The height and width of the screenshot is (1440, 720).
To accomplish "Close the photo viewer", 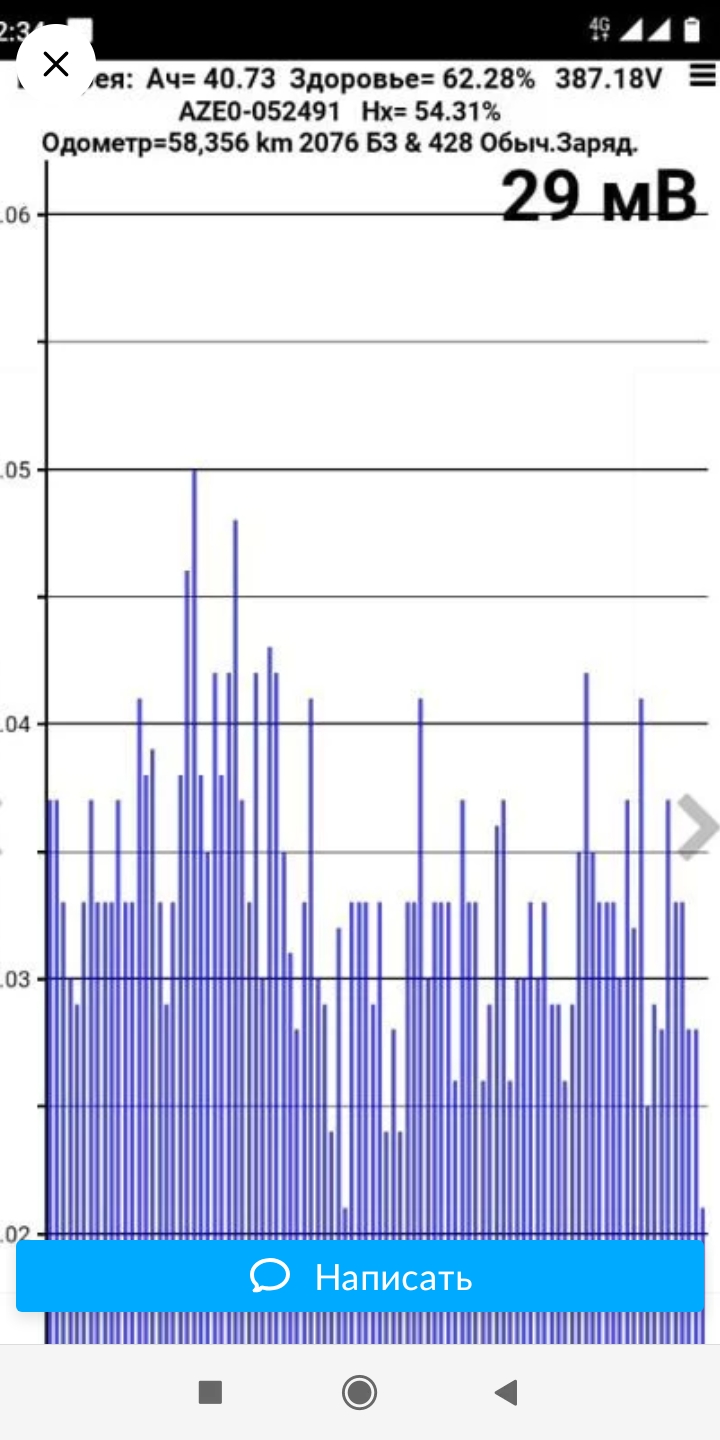I will click(x=56, y=64).
